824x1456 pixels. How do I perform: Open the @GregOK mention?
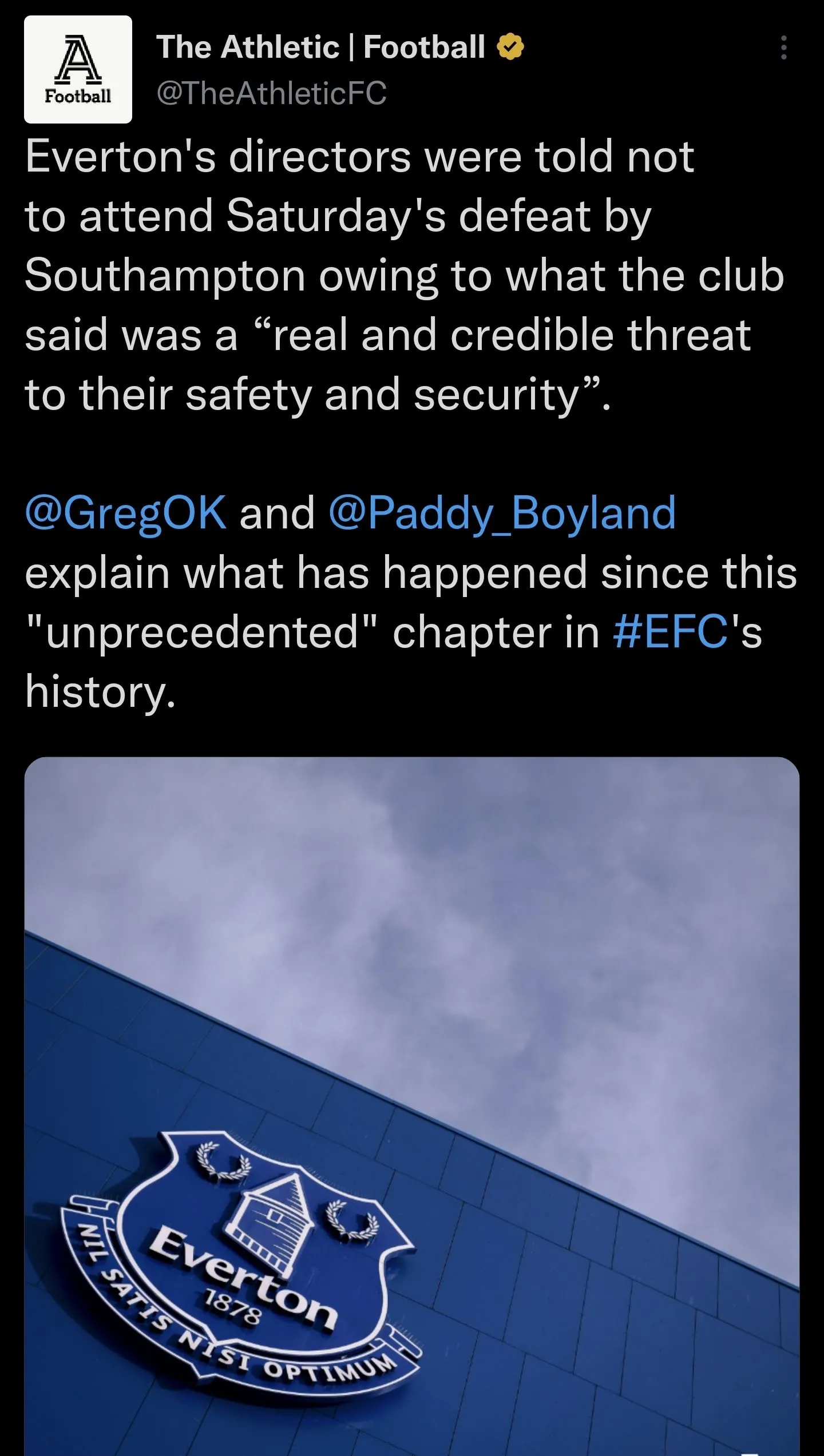pos(126,513)
